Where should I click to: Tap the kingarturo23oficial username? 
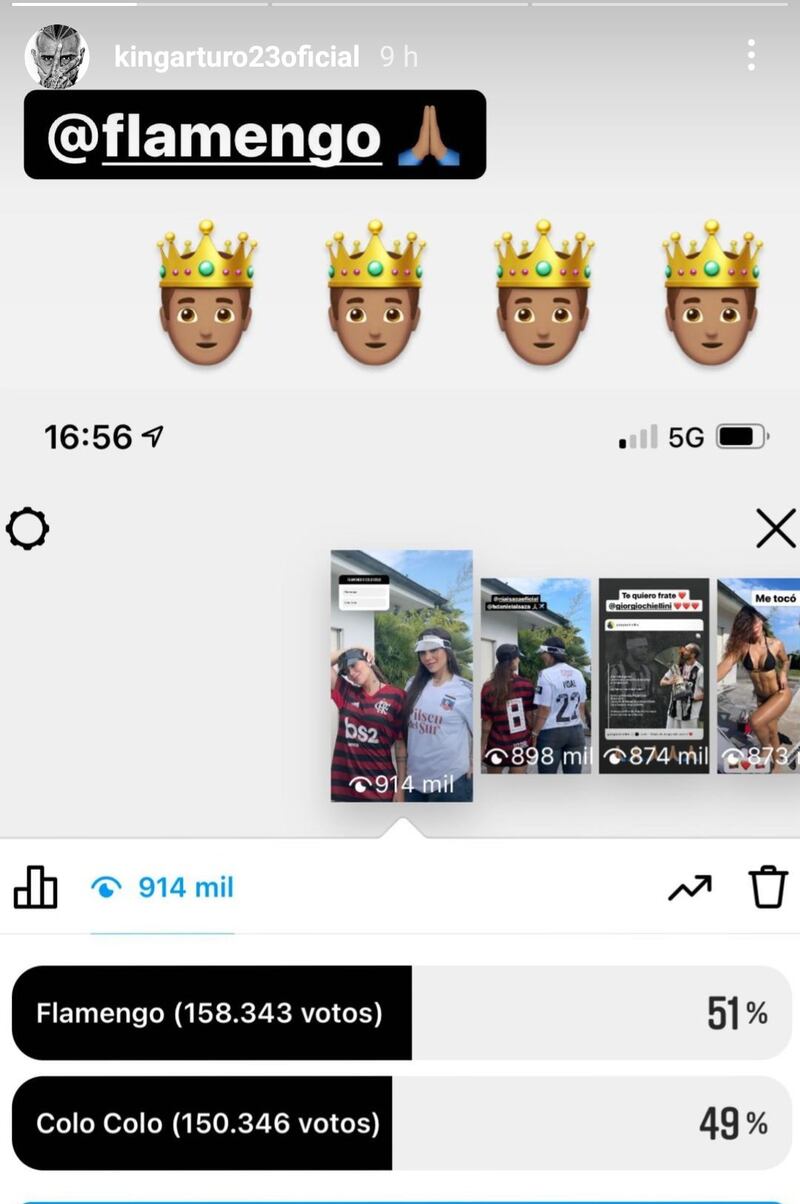(x=237, y=57)
